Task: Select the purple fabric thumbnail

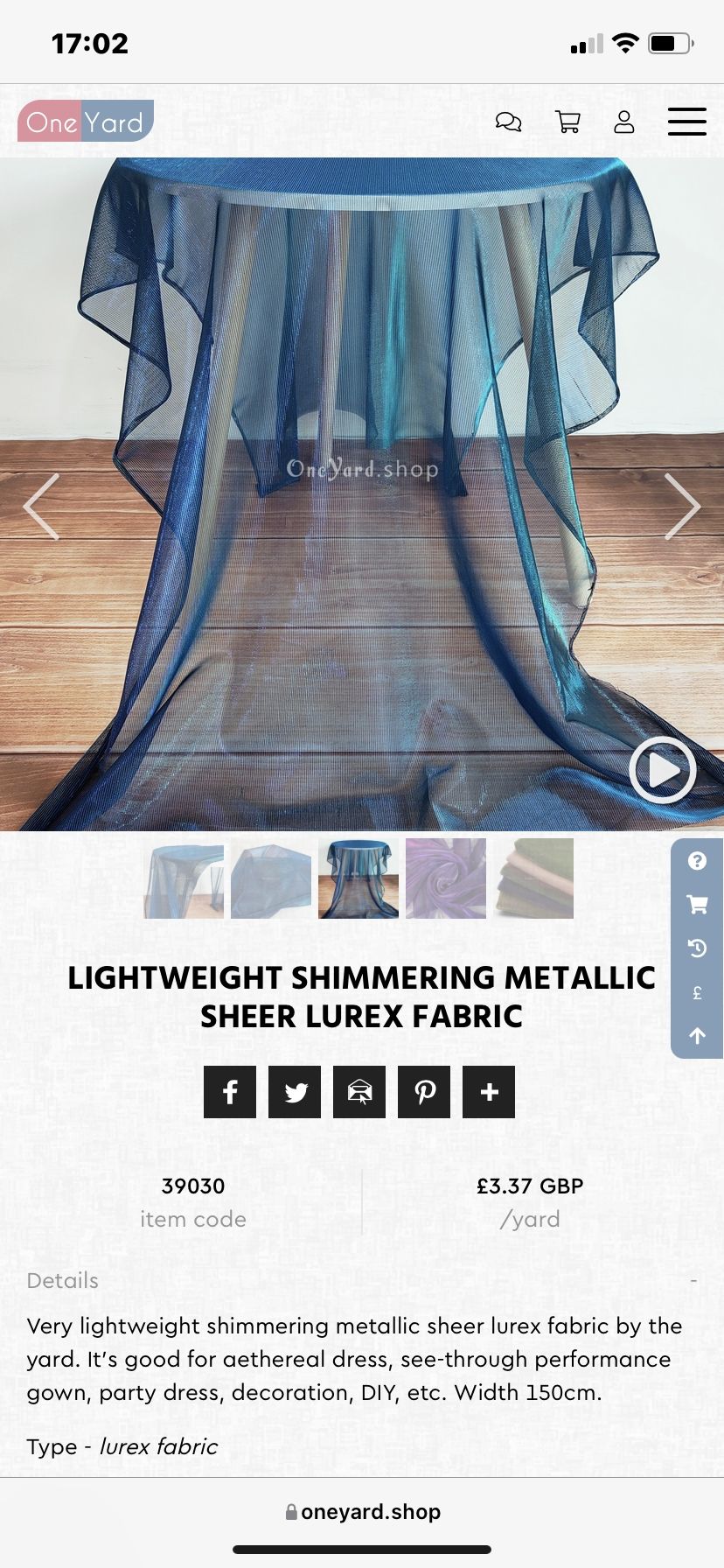Action: pos(446,878)
